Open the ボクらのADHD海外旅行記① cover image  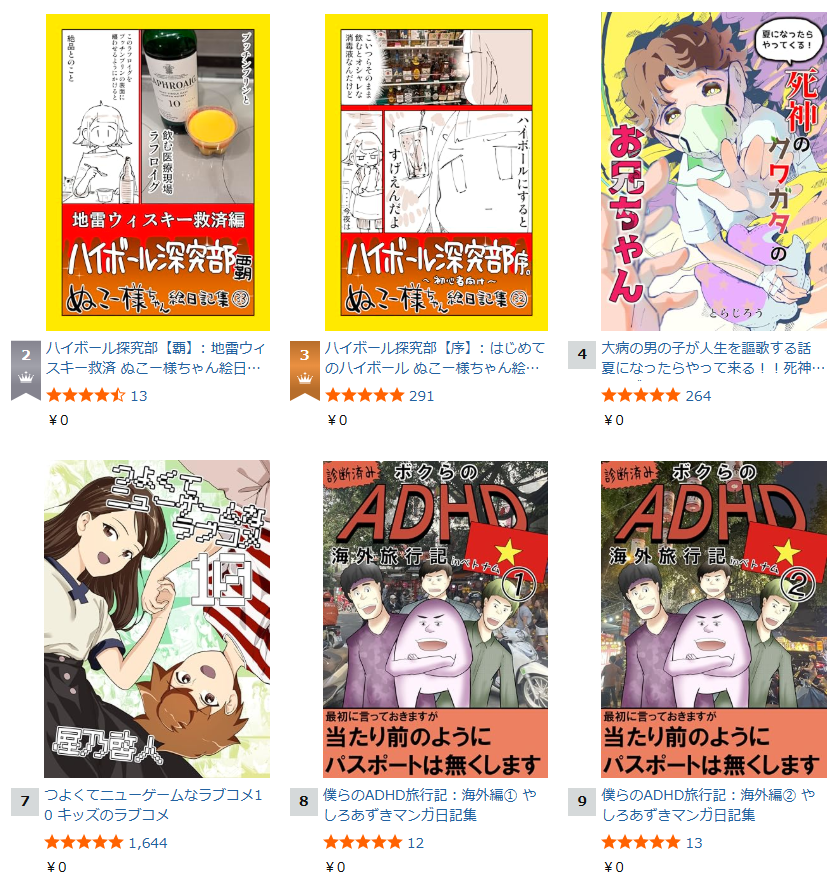pyautogui.click(x=436, y=619)
